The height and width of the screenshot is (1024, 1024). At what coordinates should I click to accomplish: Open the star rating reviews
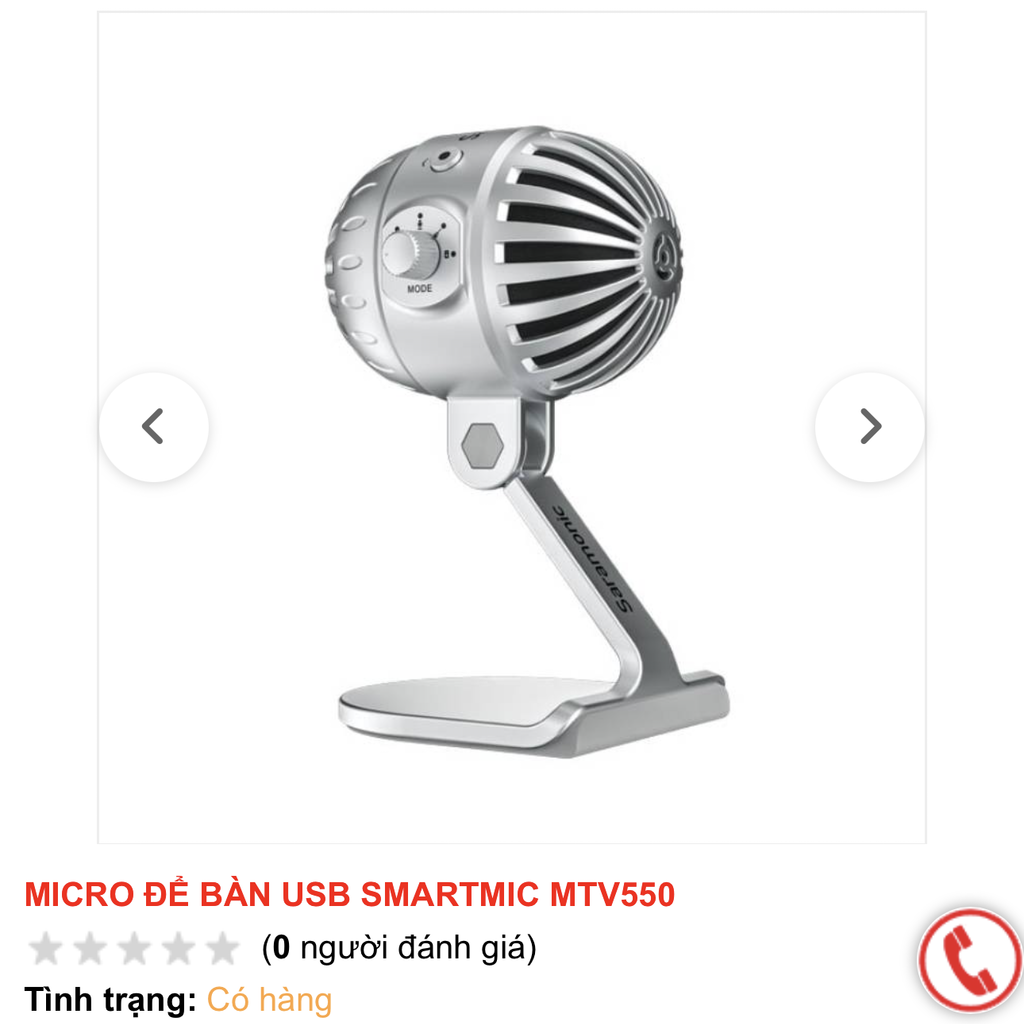(x=134, y=948)
